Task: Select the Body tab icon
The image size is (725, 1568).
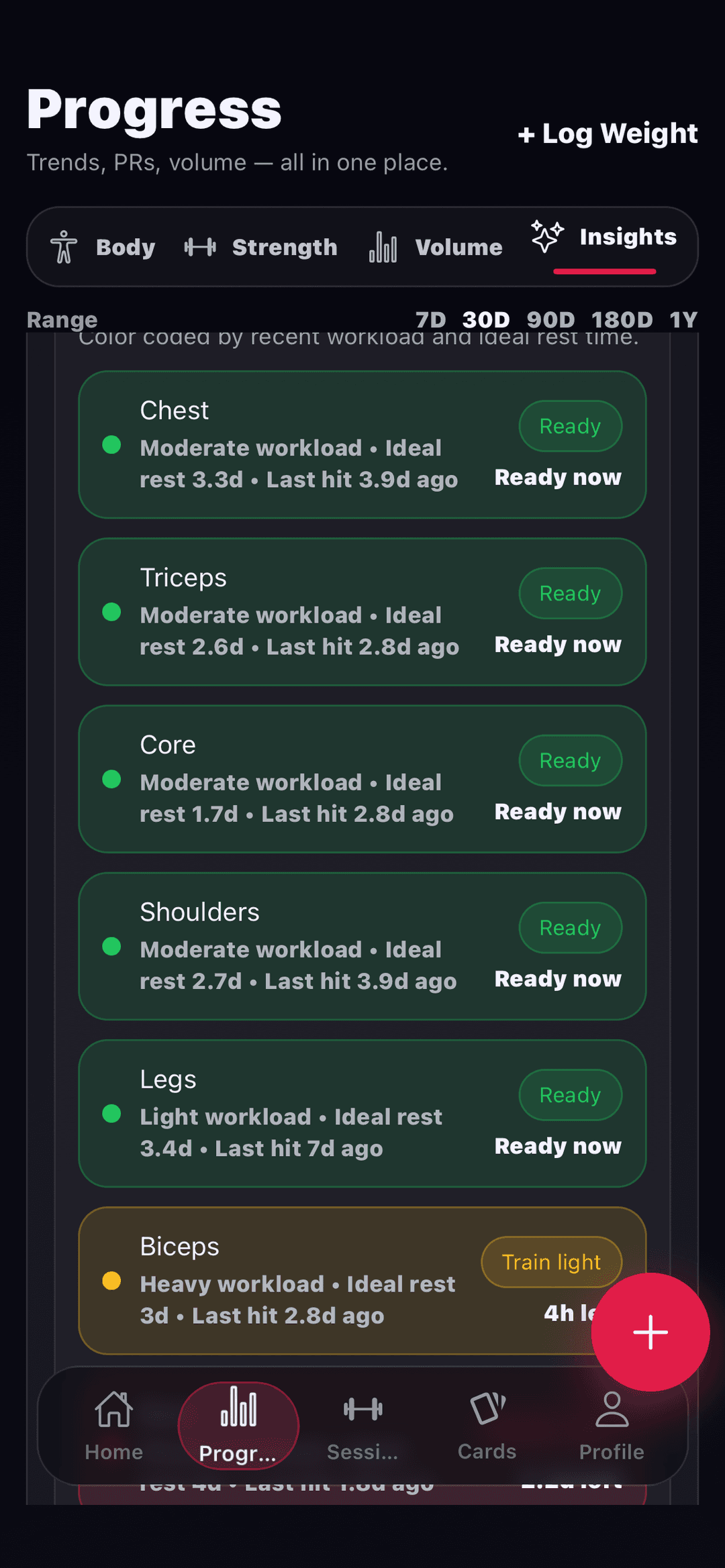Action: click(x=64, y=247)
